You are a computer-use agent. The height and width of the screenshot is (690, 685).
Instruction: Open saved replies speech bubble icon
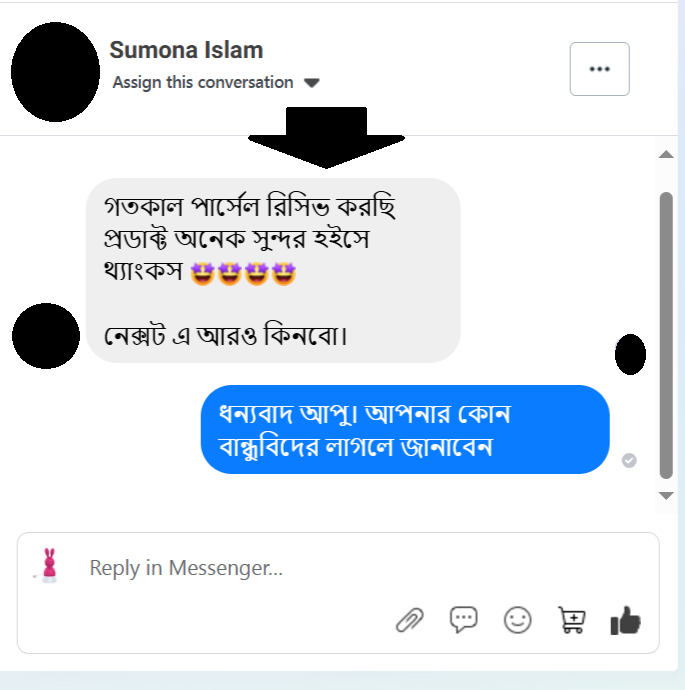pyautogui.click(x=463, y=621)
